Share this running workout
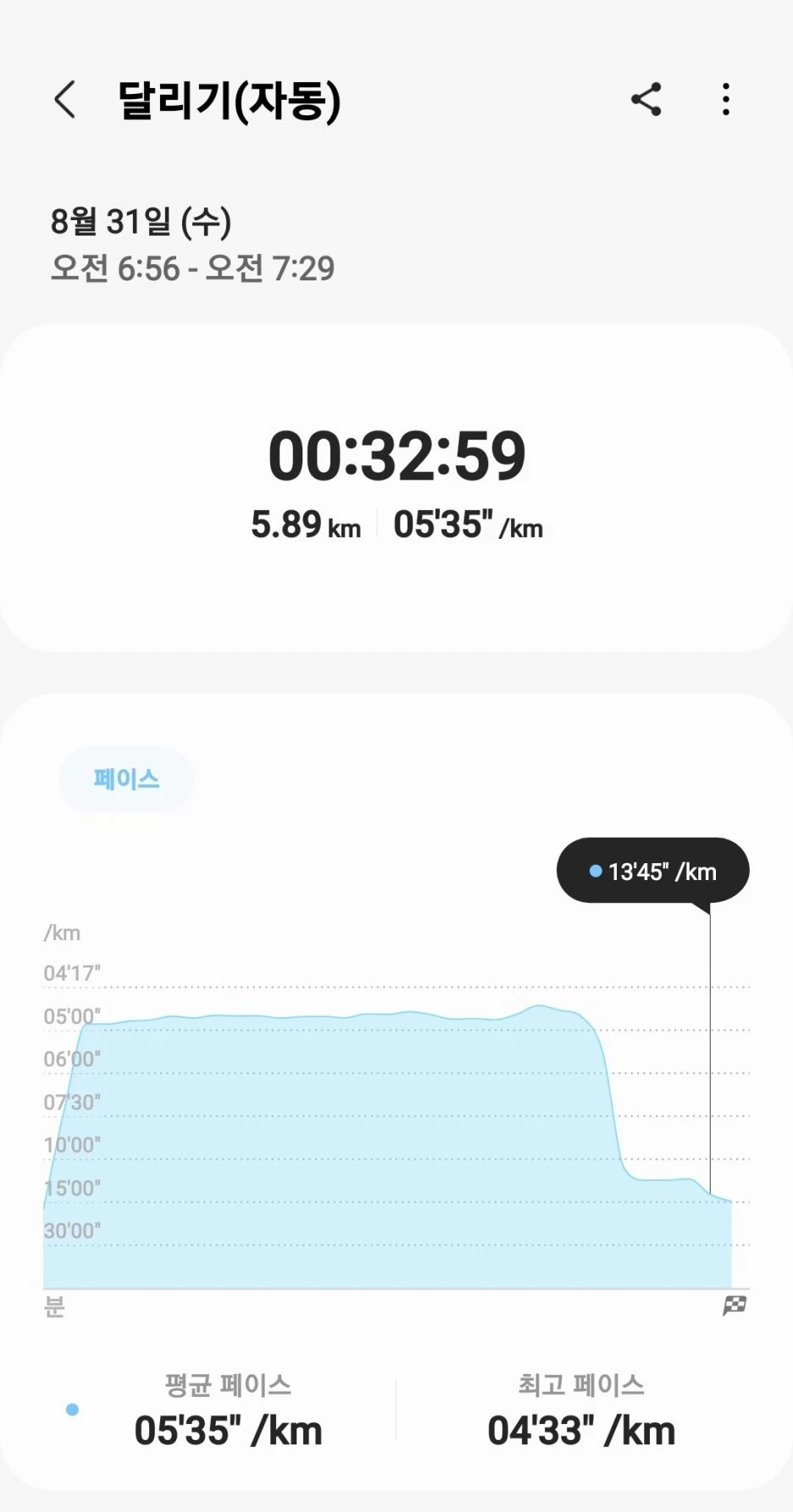 (x=646, y=100)
